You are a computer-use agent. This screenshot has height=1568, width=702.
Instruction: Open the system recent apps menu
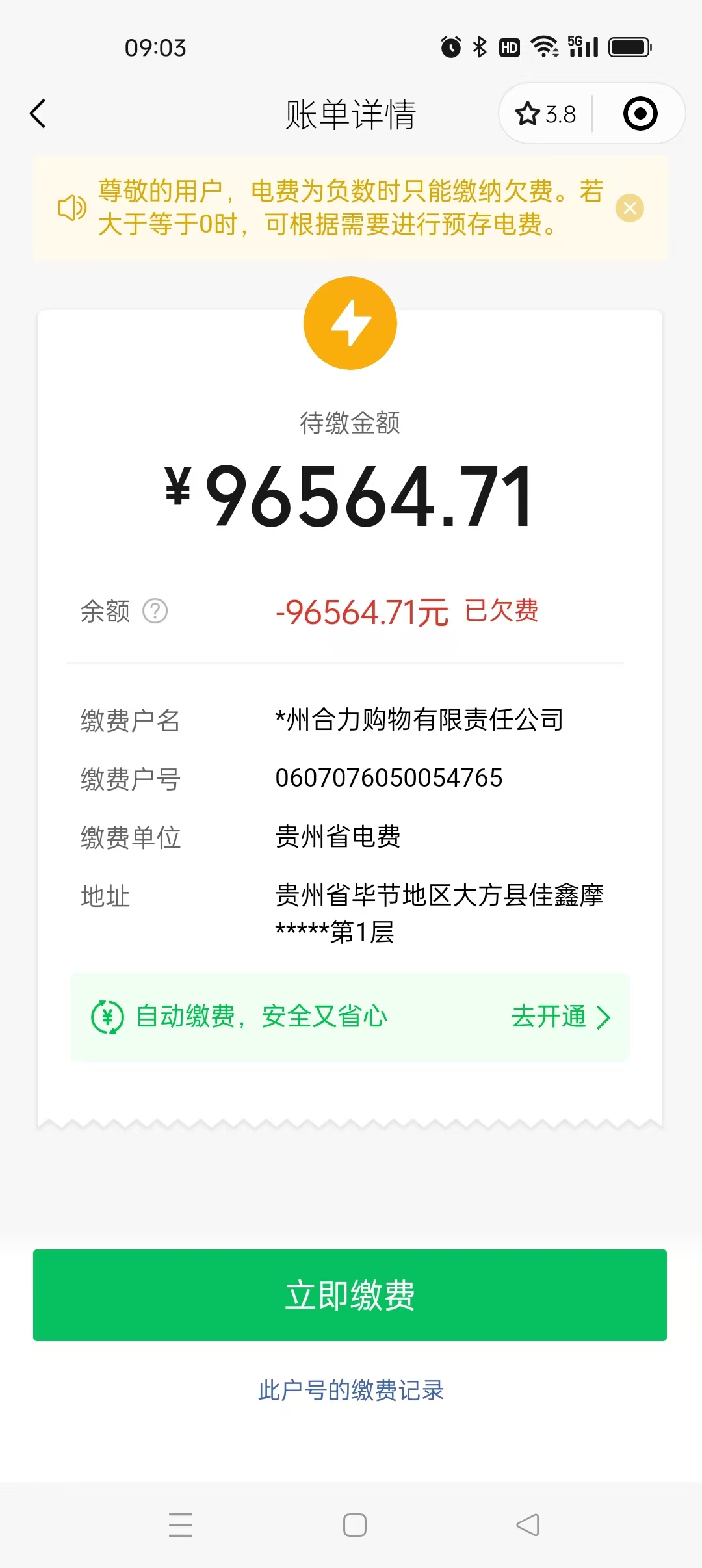tap(181, 1524)
